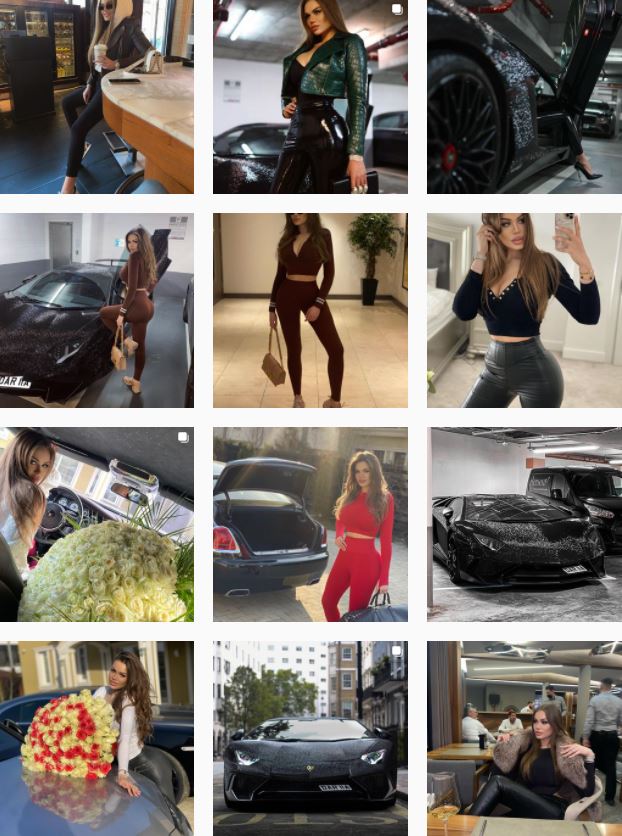622x836 pixels.
Task: Open the garage post of black sports car
Action: [524, 524]
